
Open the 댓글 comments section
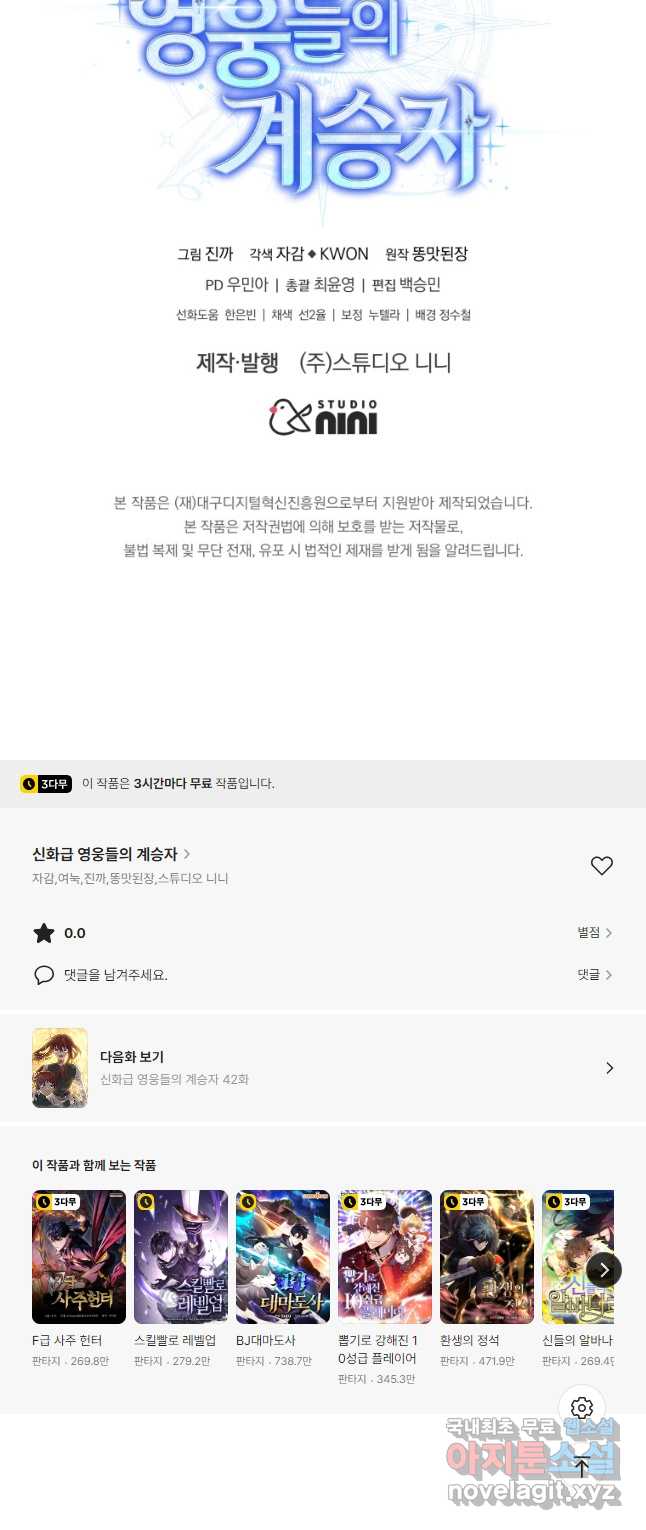[594, 975]
